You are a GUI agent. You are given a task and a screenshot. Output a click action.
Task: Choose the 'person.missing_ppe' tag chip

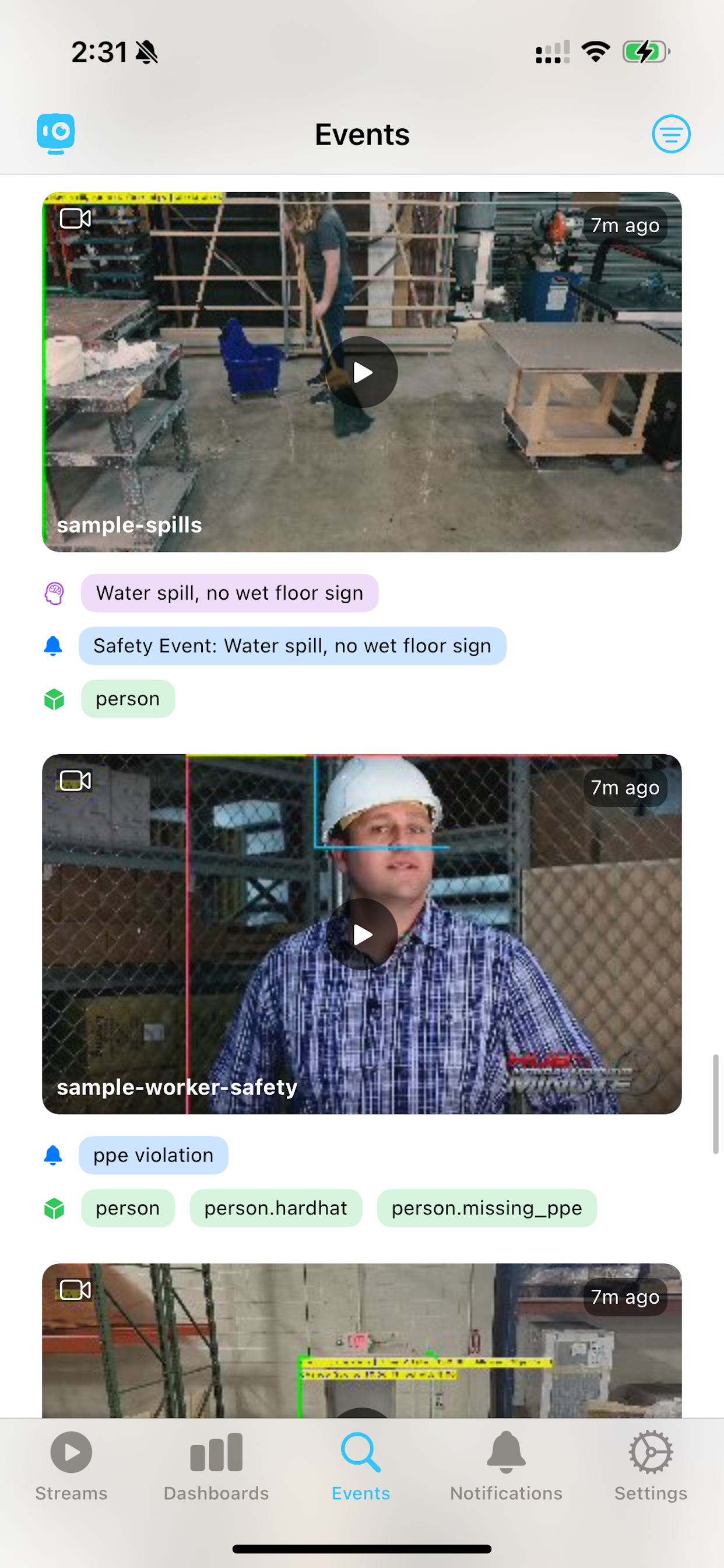pyautogui.click(x=486, y=1208)
